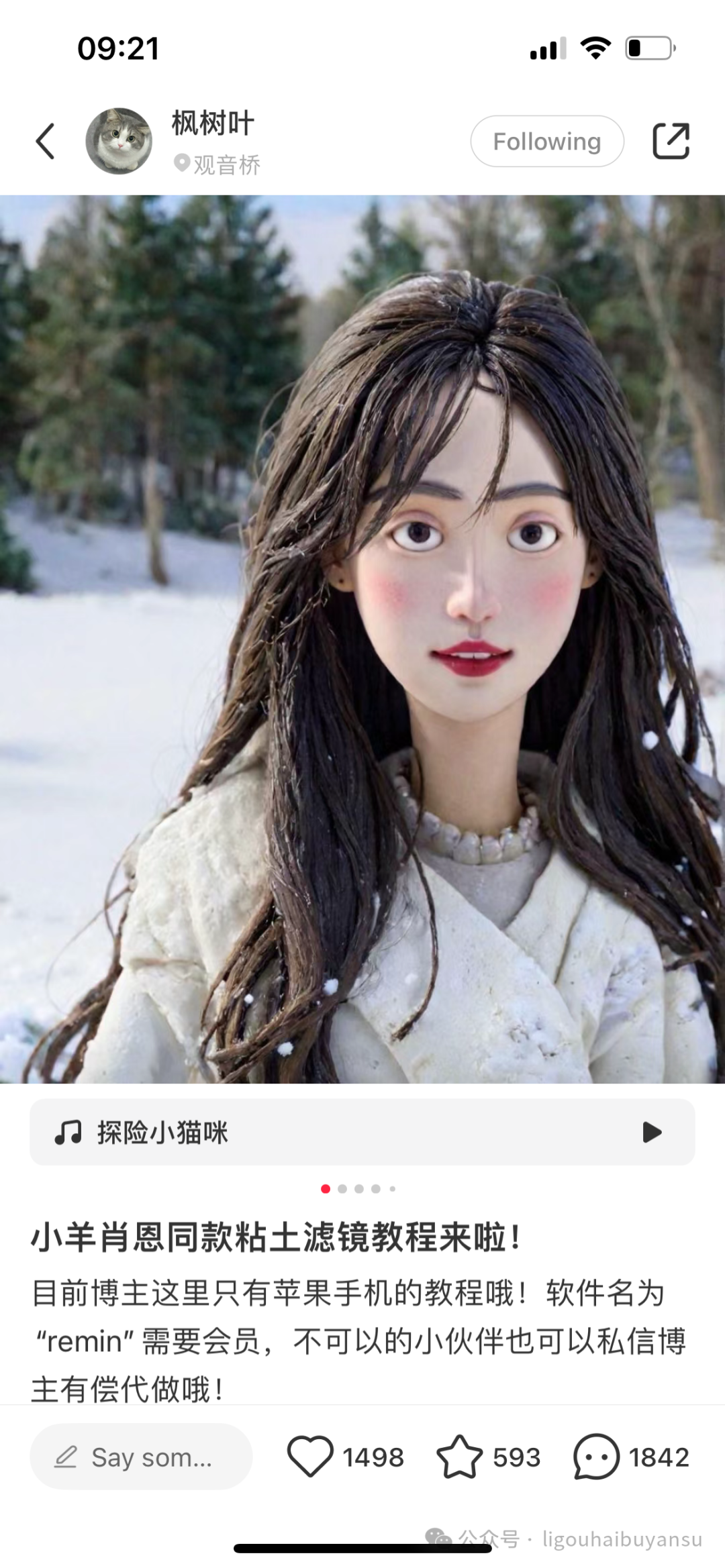This screenshot has width=725, height=1568.
Task: Go back using the arrow
Action: tap(45, 142)
